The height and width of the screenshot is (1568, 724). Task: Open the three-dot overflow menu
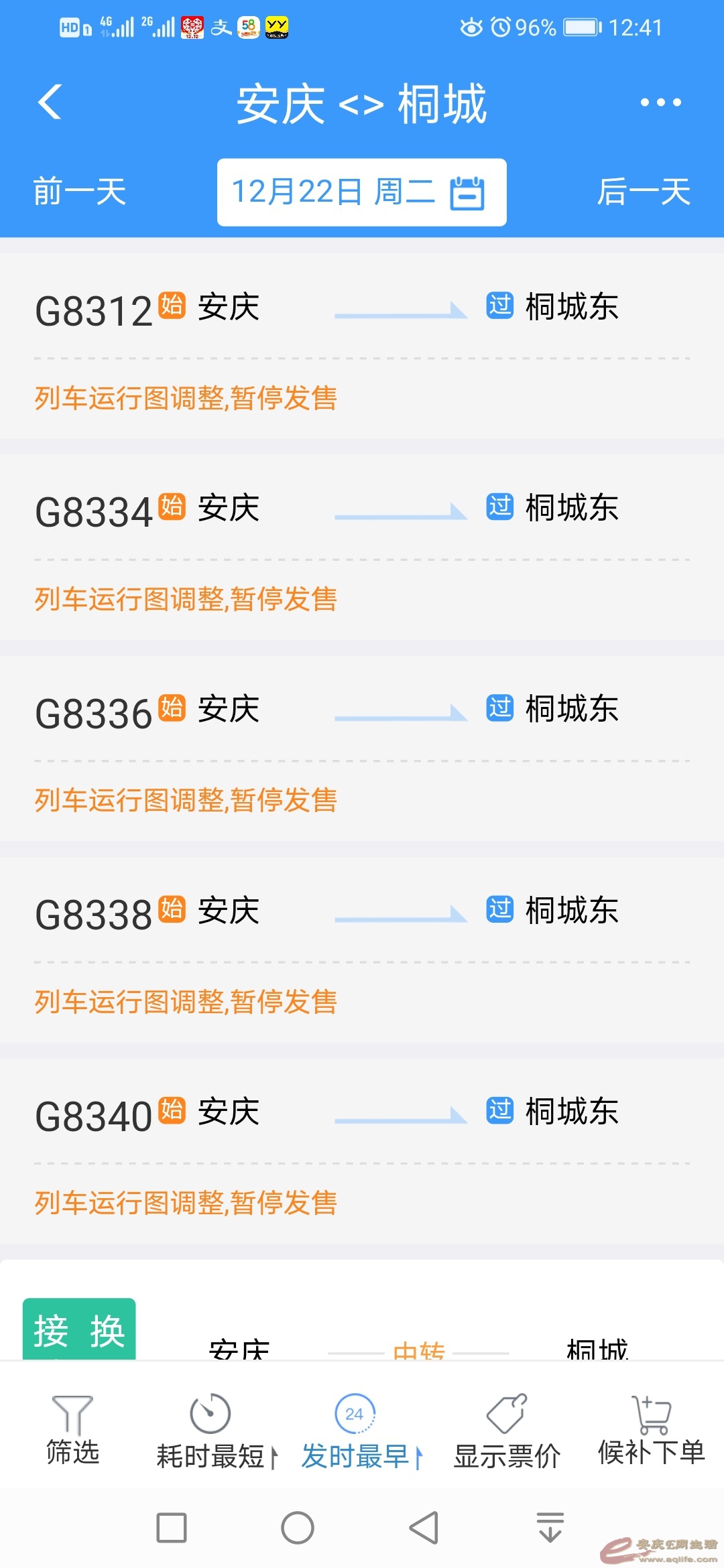[x=660, y=103]
